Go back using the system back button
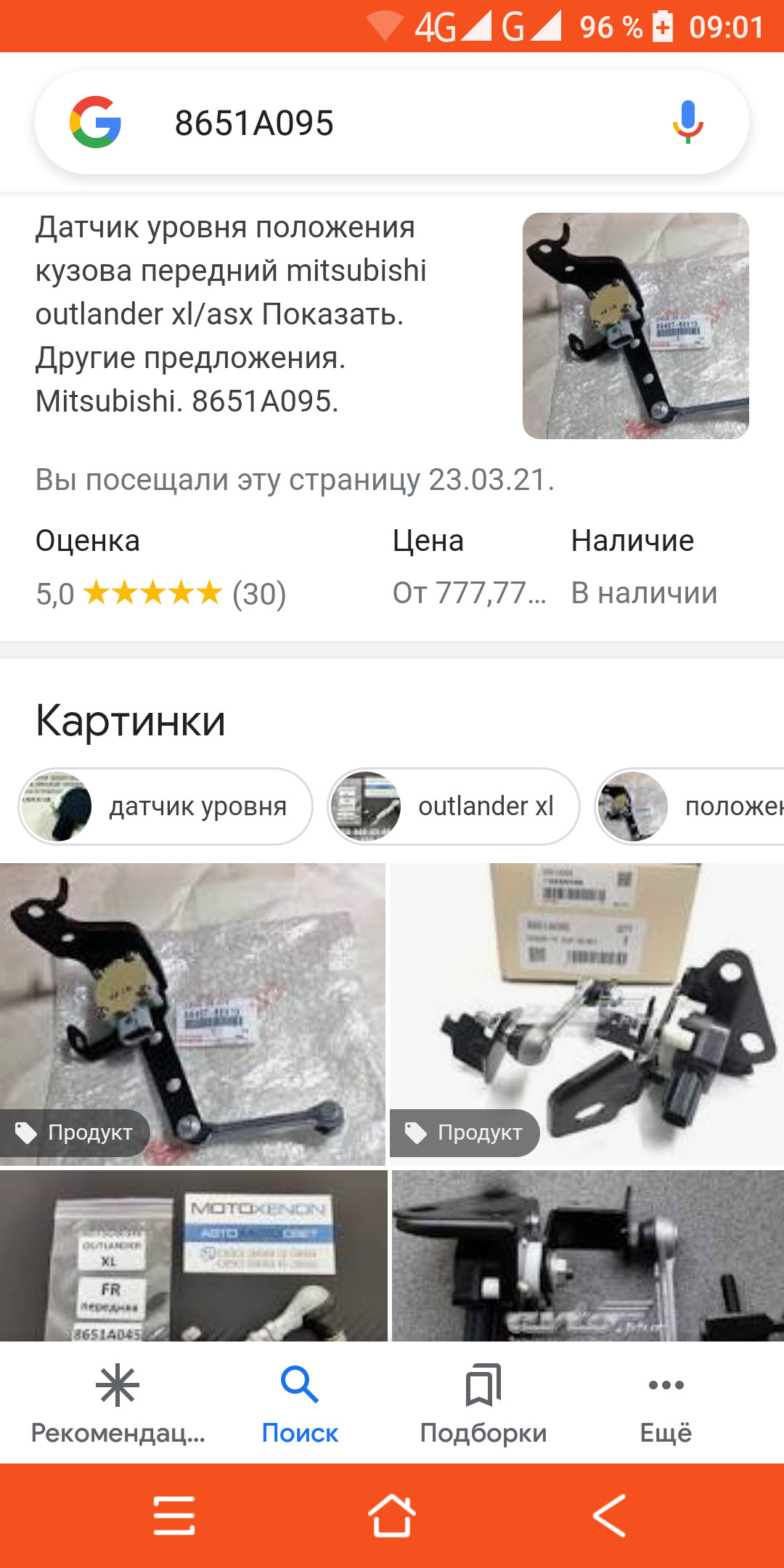This screenshot has height=1568, width=784. pyautogui.click(x=608, y=1516)
